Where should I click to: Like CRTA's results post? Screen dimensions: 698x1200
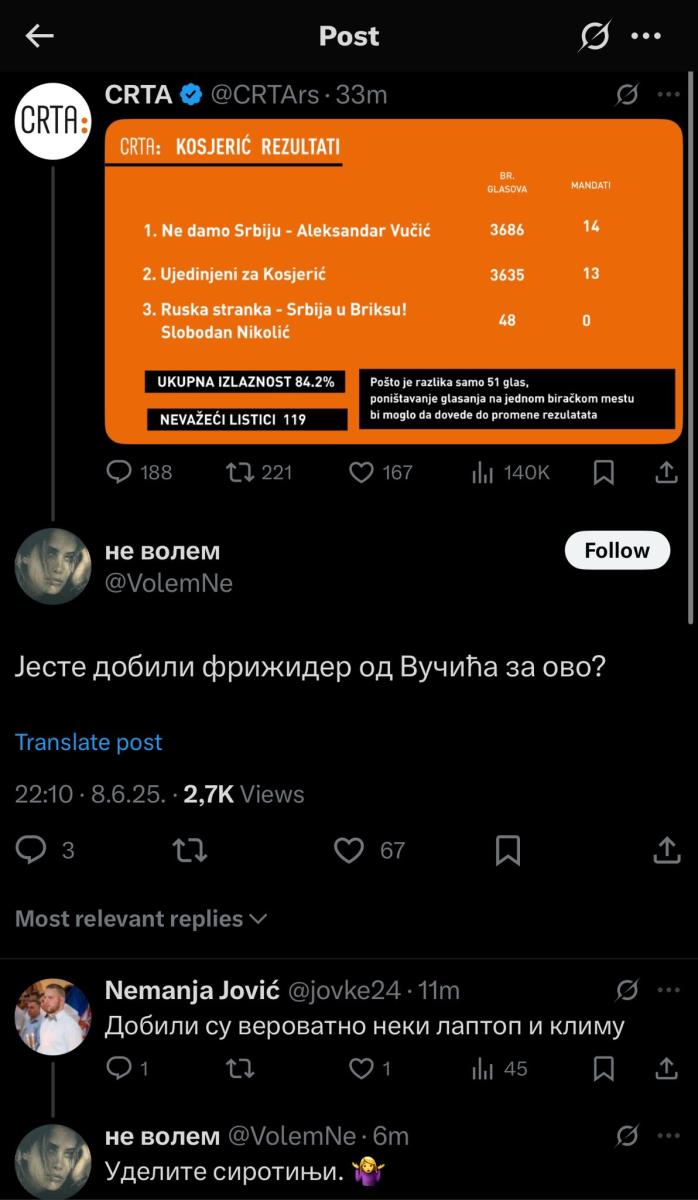[361, 472]
